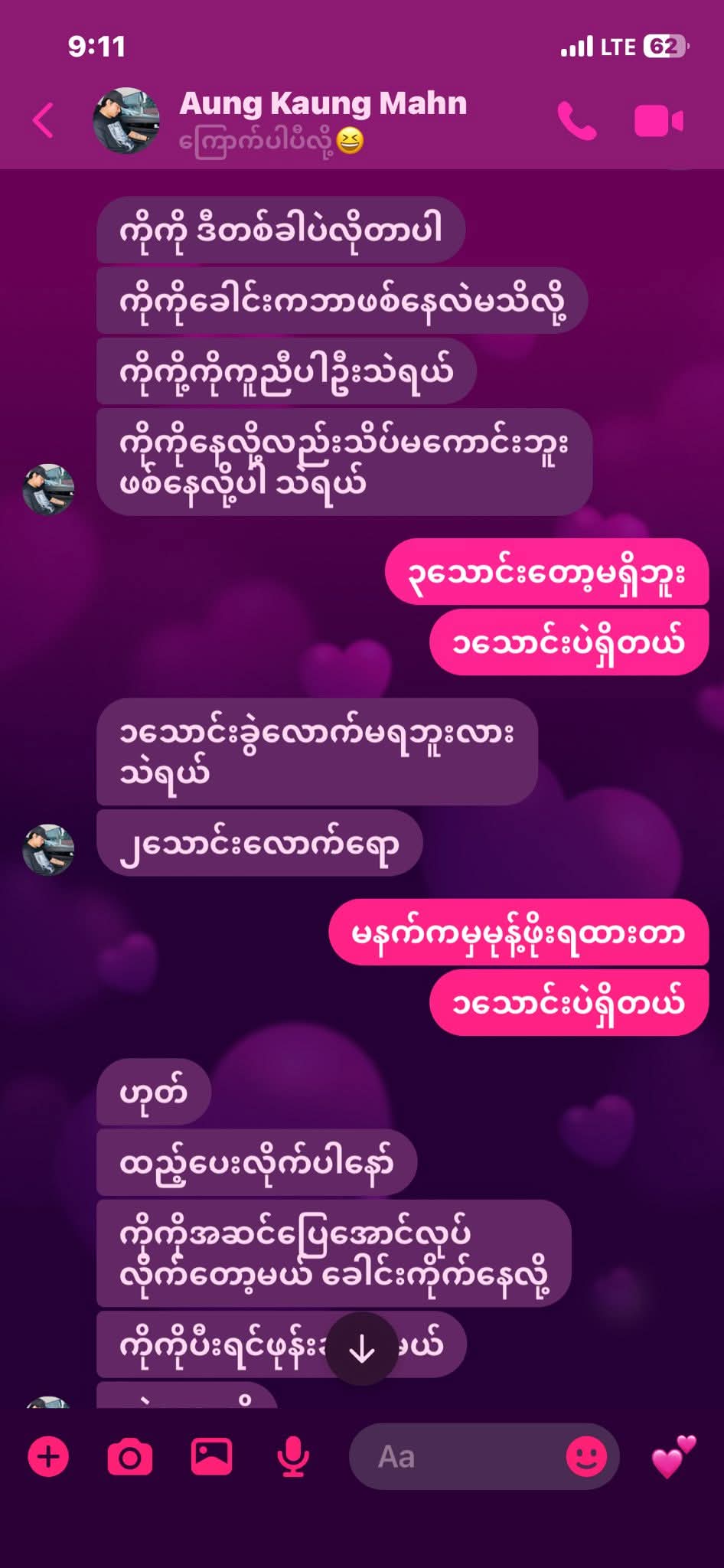This screenshot has width=724, height=1568.
Task: Start a voice call with Aung Kaung Mahn
Action: (576, 121)
